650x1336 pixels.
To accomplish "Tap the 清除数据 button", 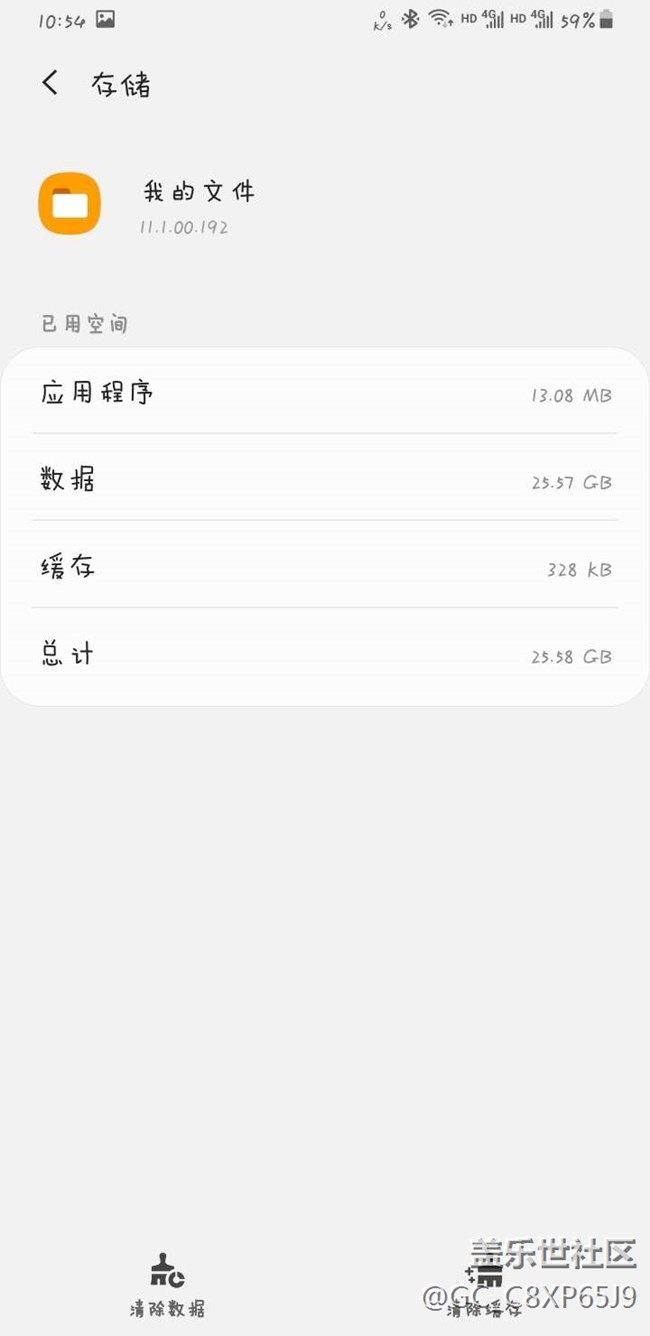I will click(167, 1285).
